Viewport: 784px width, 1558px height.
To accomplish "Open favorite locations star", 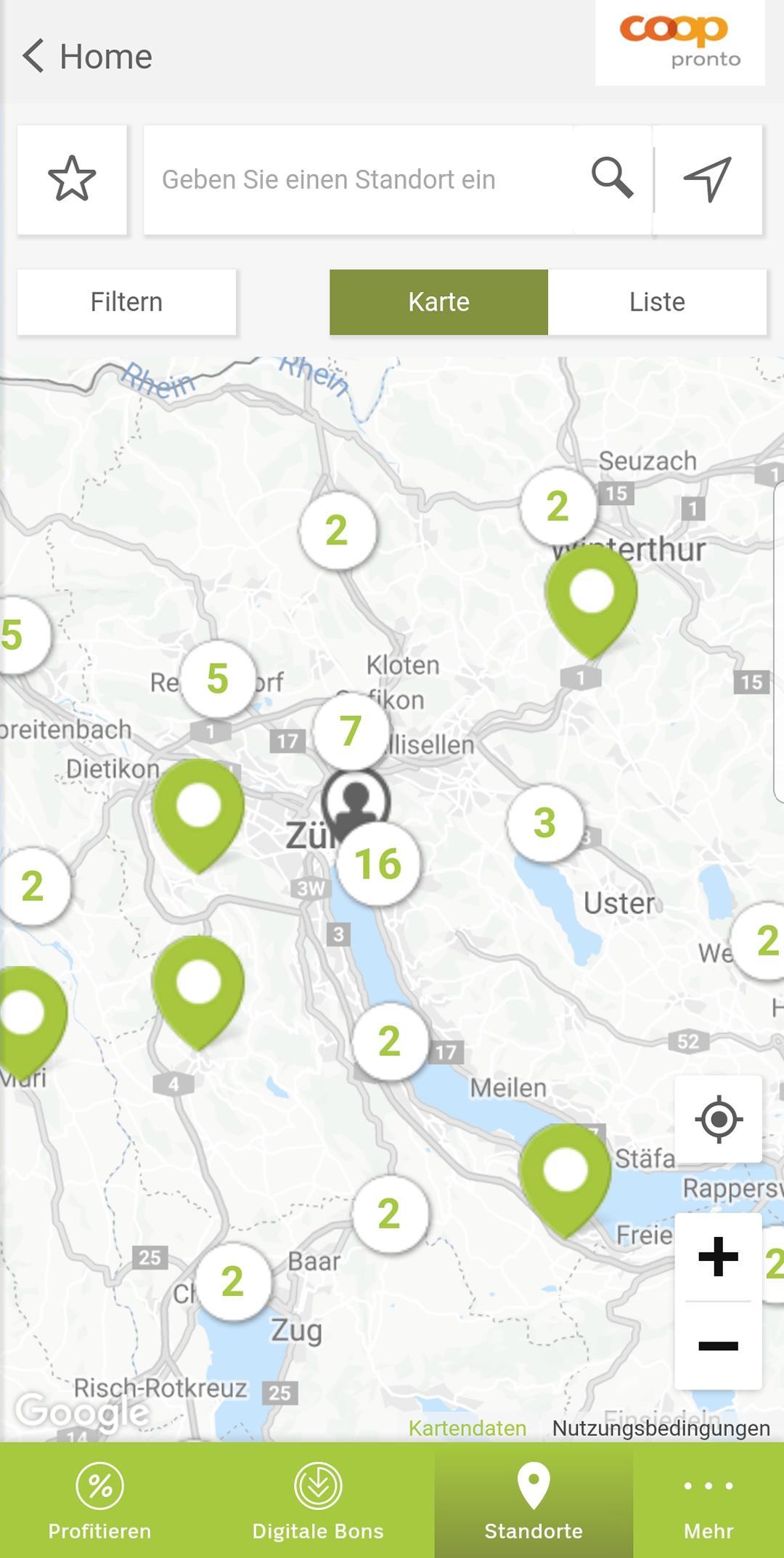I will (72, 179).
